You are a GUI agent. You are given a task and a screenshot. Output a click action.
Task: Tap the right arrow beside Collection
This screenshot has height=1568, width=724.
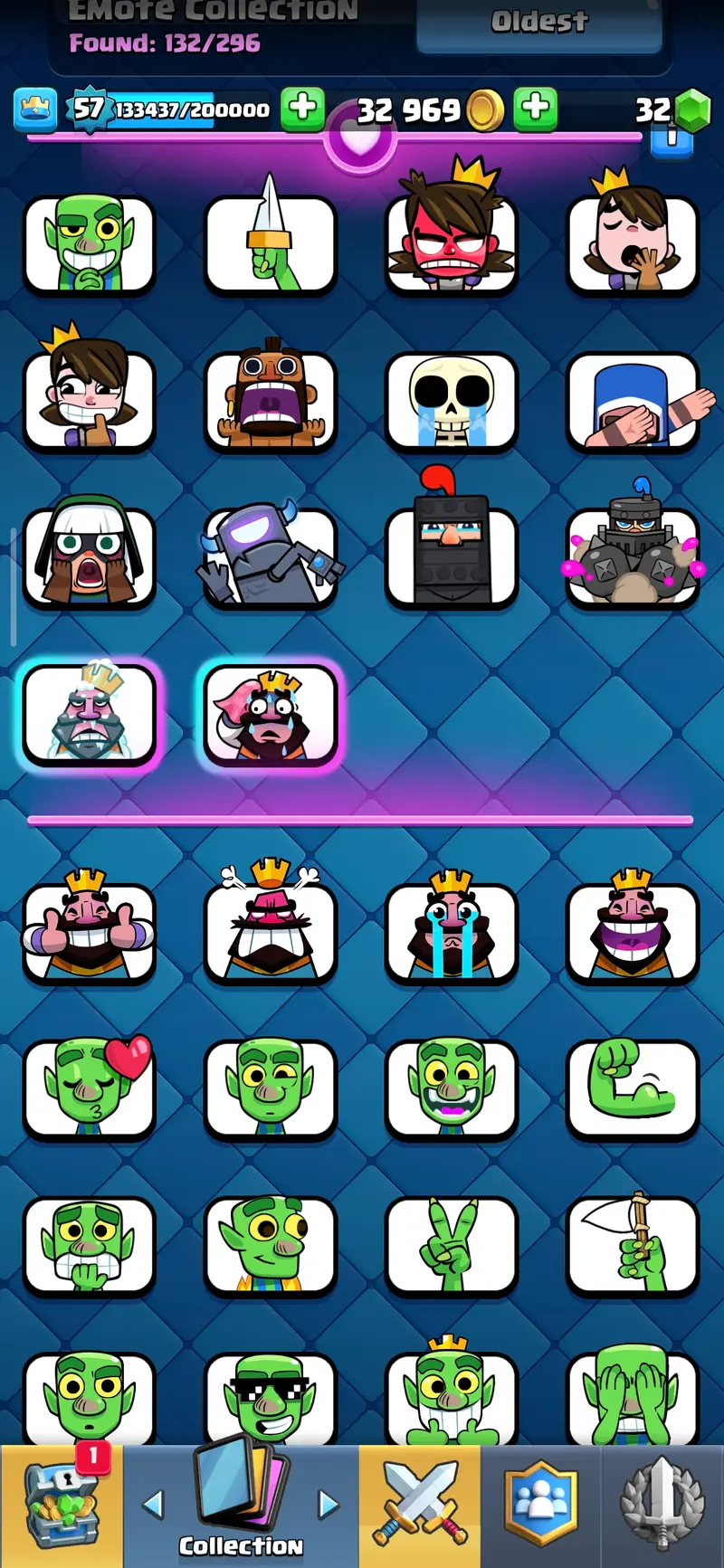coord(328,1505)
